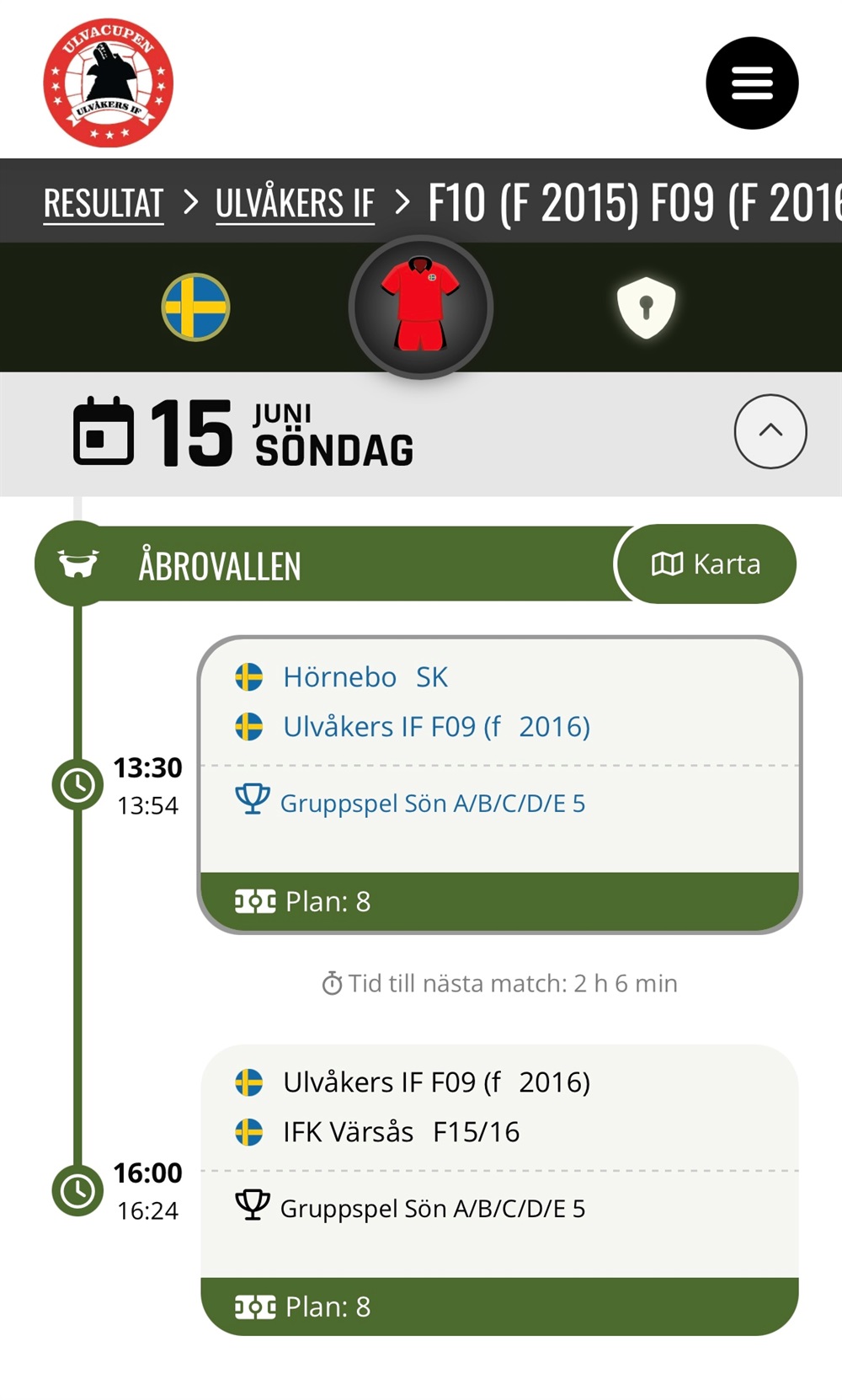Collapse the 15 Juni Söndag section
Viewport: 842px width, 1400px height.
pos(770,431)
